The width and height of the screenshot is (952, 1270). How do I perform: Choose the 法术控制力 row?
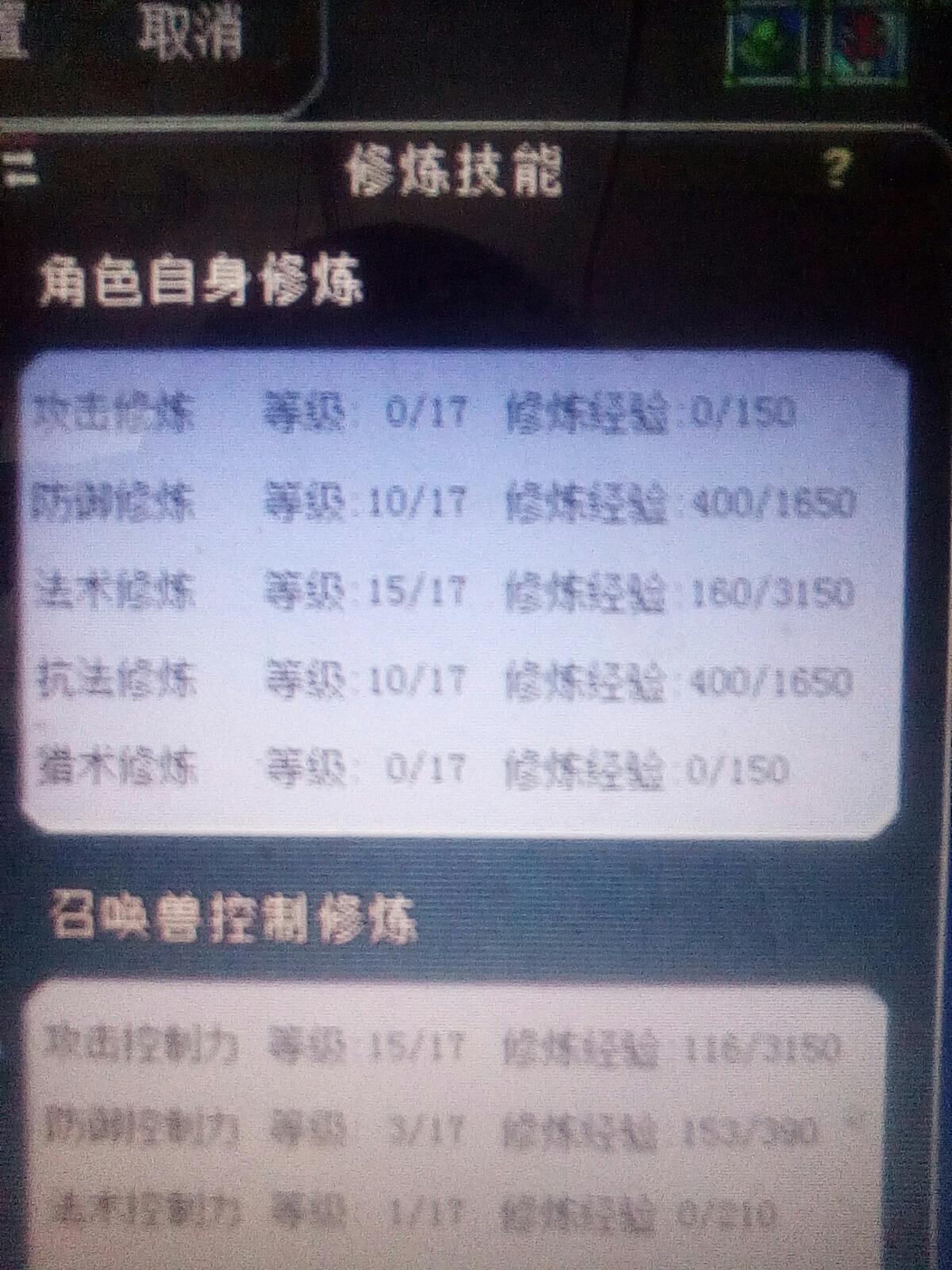click(x=452, y=1213)
